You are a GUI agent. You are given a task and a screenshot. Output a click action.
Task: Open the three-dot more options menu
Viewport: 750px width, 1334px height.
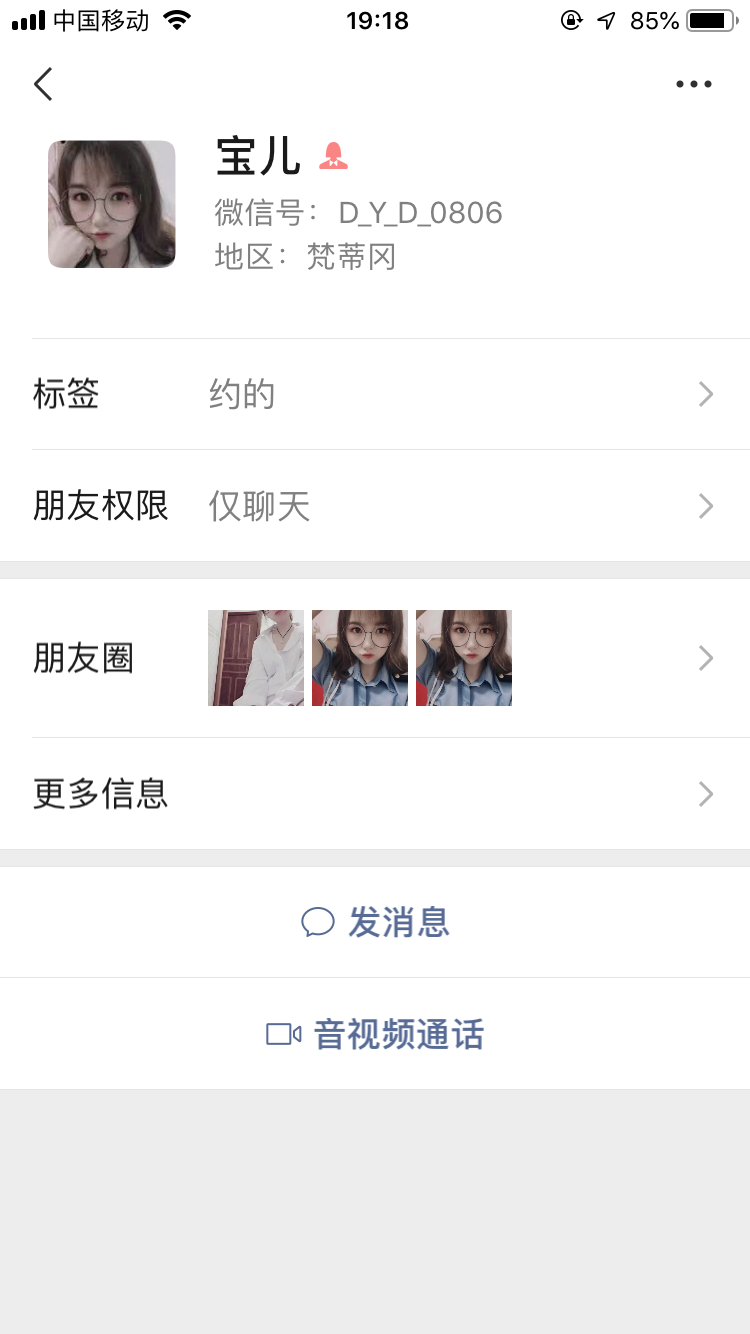[x=693, y=84]
